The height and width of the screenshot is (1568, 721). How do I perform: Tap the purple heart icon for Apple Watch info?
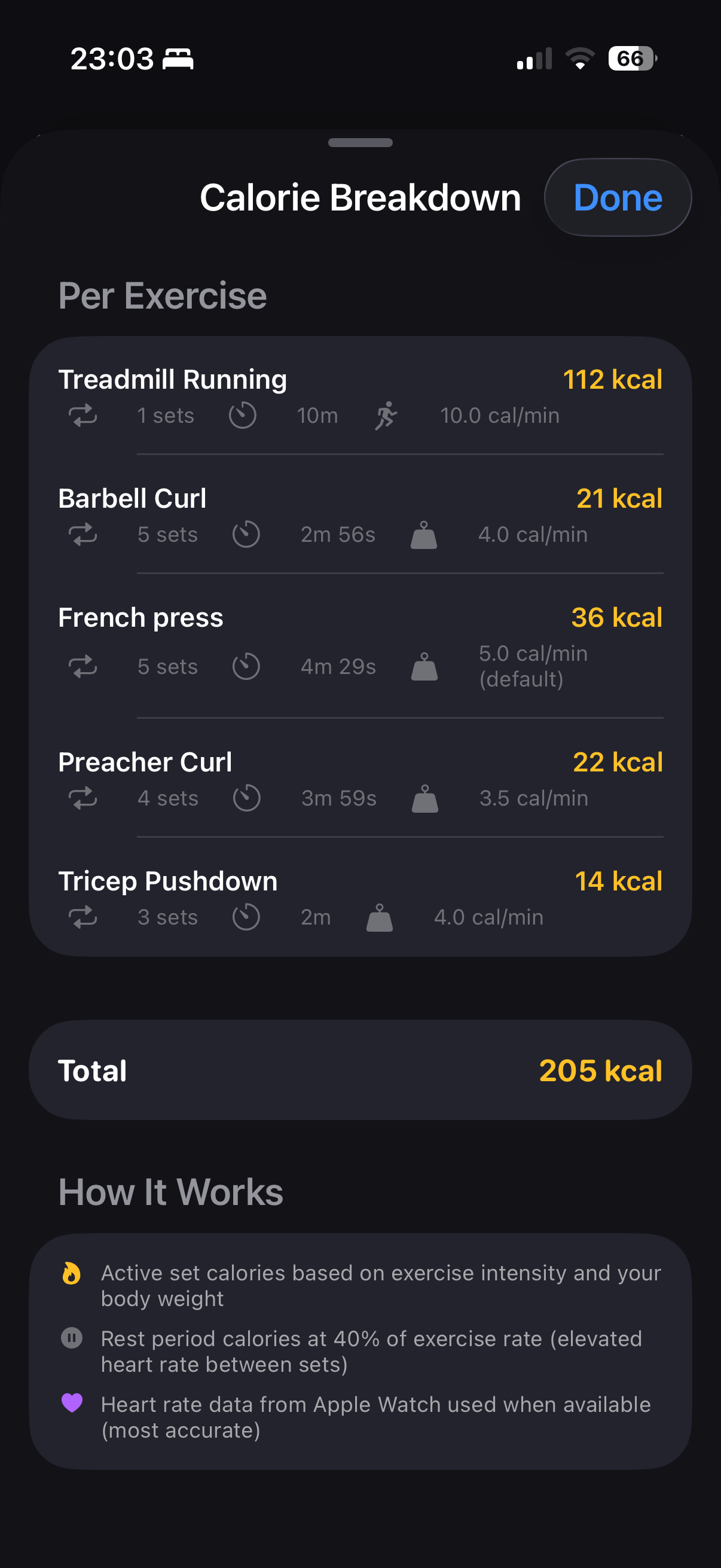(x=72, y=1405)
